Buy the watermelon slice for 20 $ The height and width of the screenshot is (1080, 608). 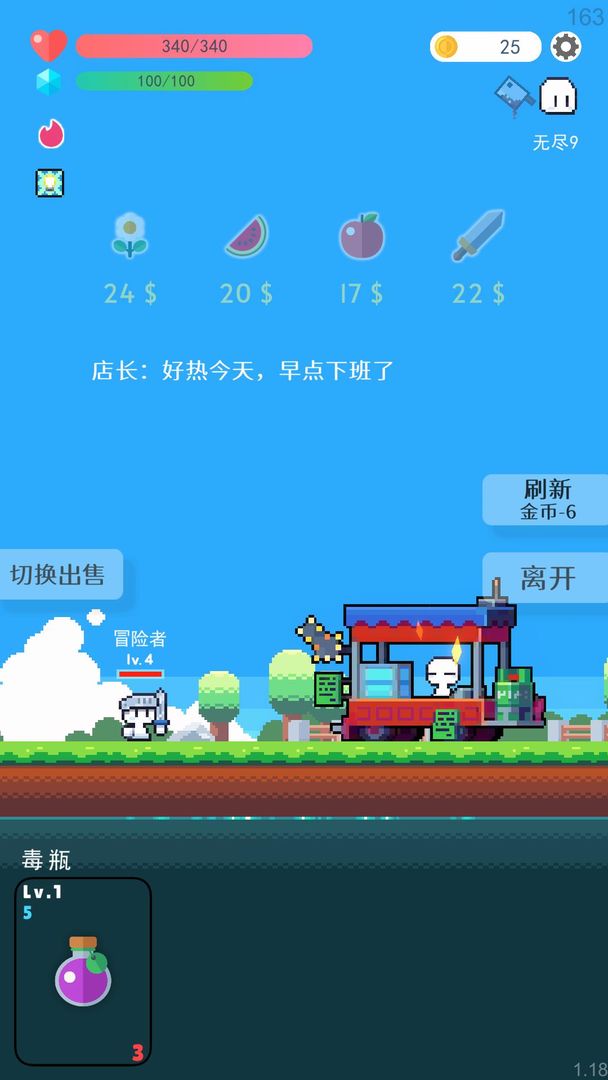click(x=246, y=237)
